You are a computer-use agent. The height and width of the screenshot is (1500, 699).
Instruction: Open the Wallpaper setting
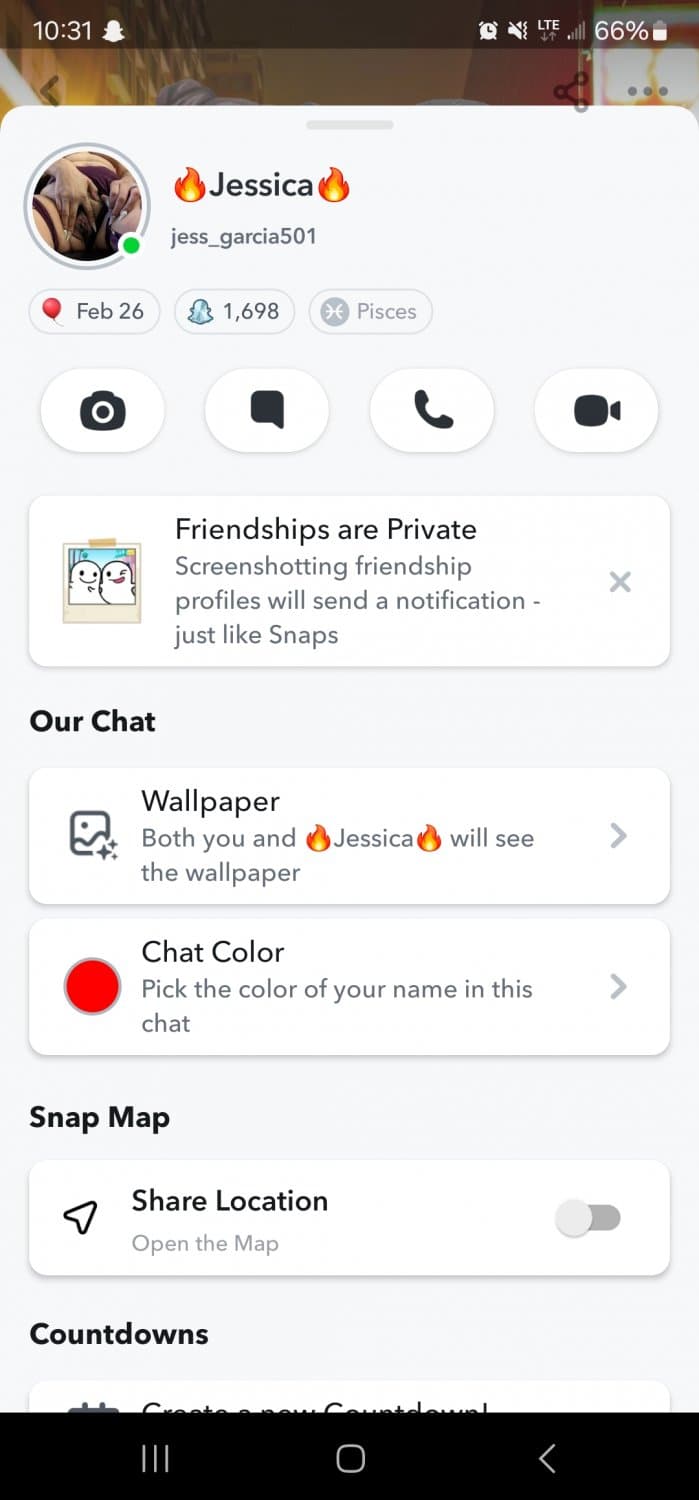349,836
